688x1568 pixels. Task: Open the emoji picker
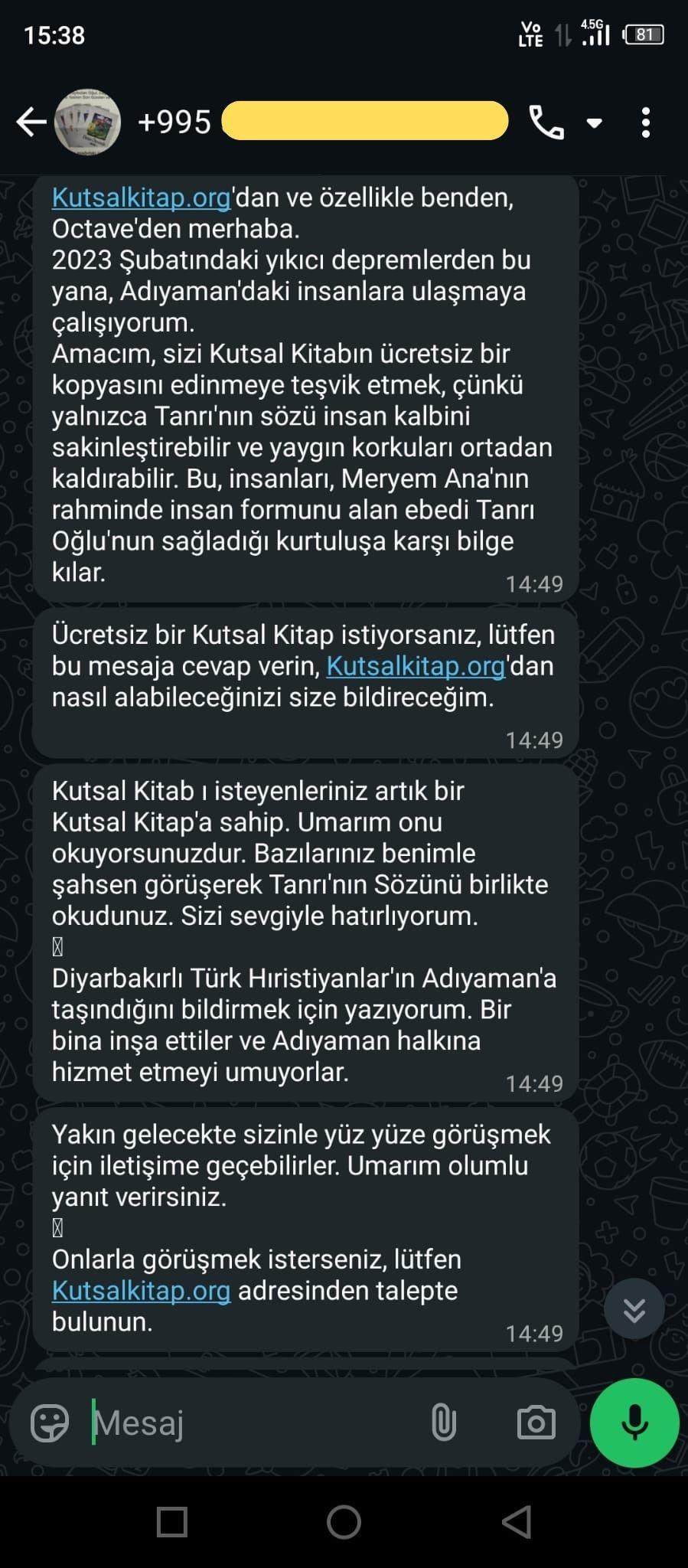(x=50, y=1423)
